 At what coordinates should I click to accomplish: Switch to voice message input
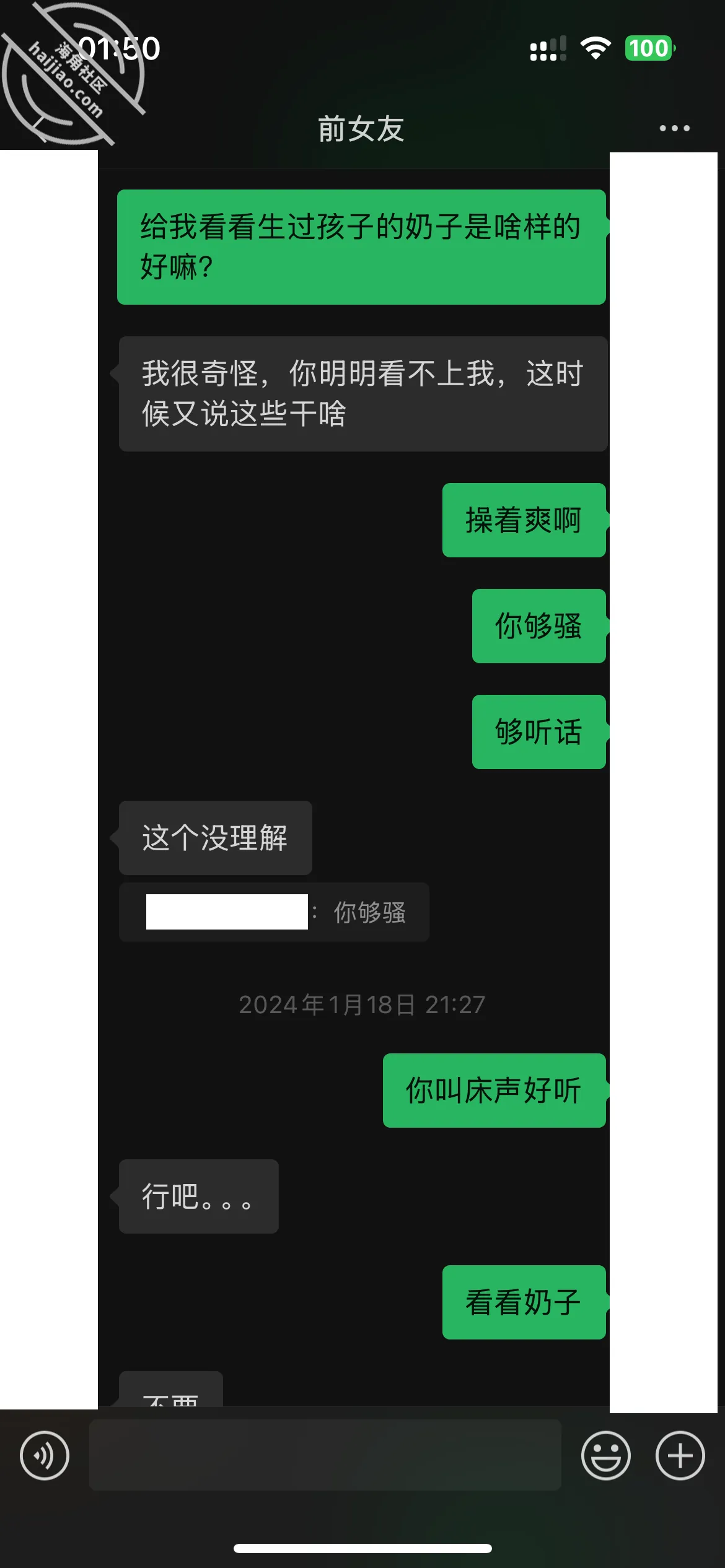[45, 1455]
